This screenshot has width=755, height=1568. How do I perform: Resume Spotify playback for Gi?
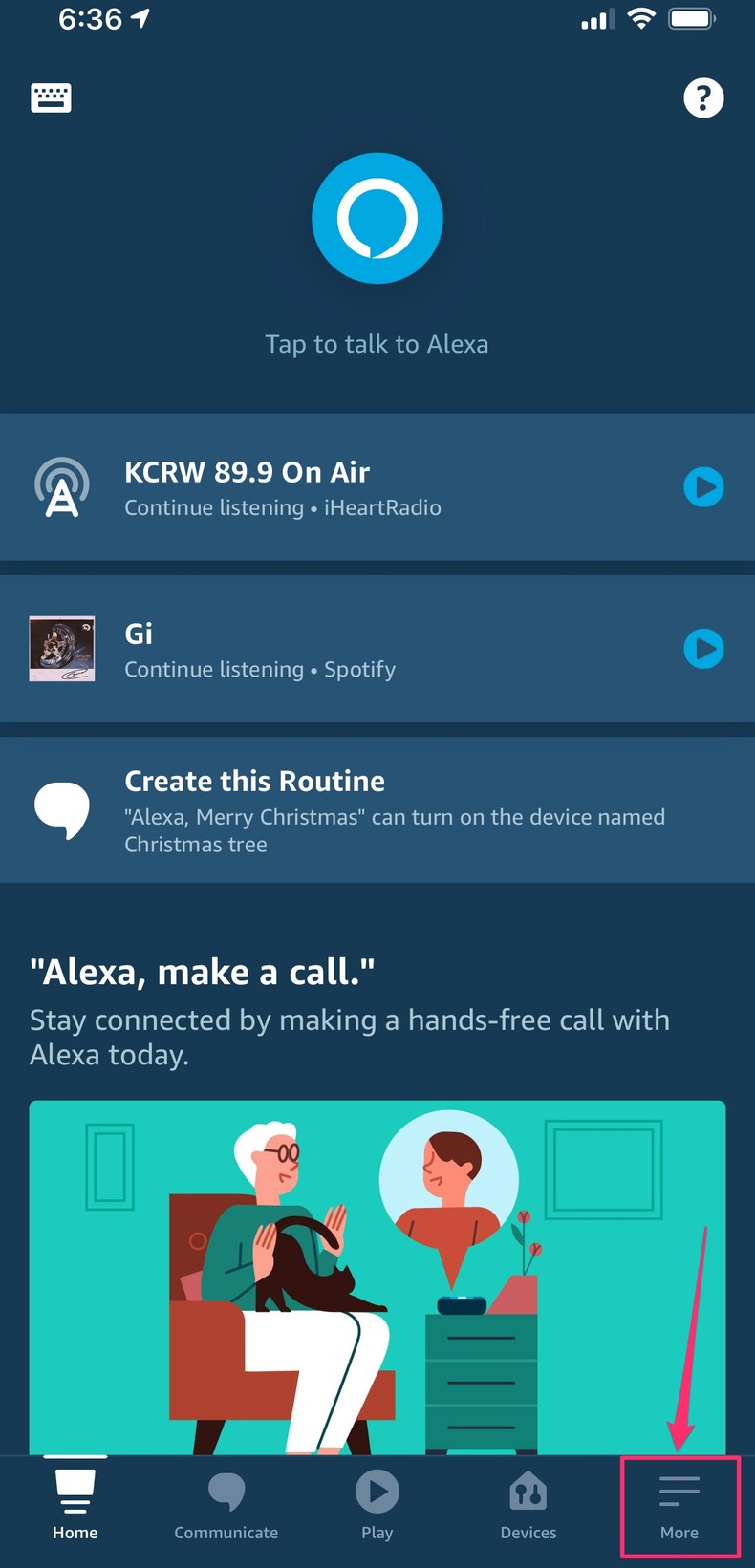[x=704, y=649]
